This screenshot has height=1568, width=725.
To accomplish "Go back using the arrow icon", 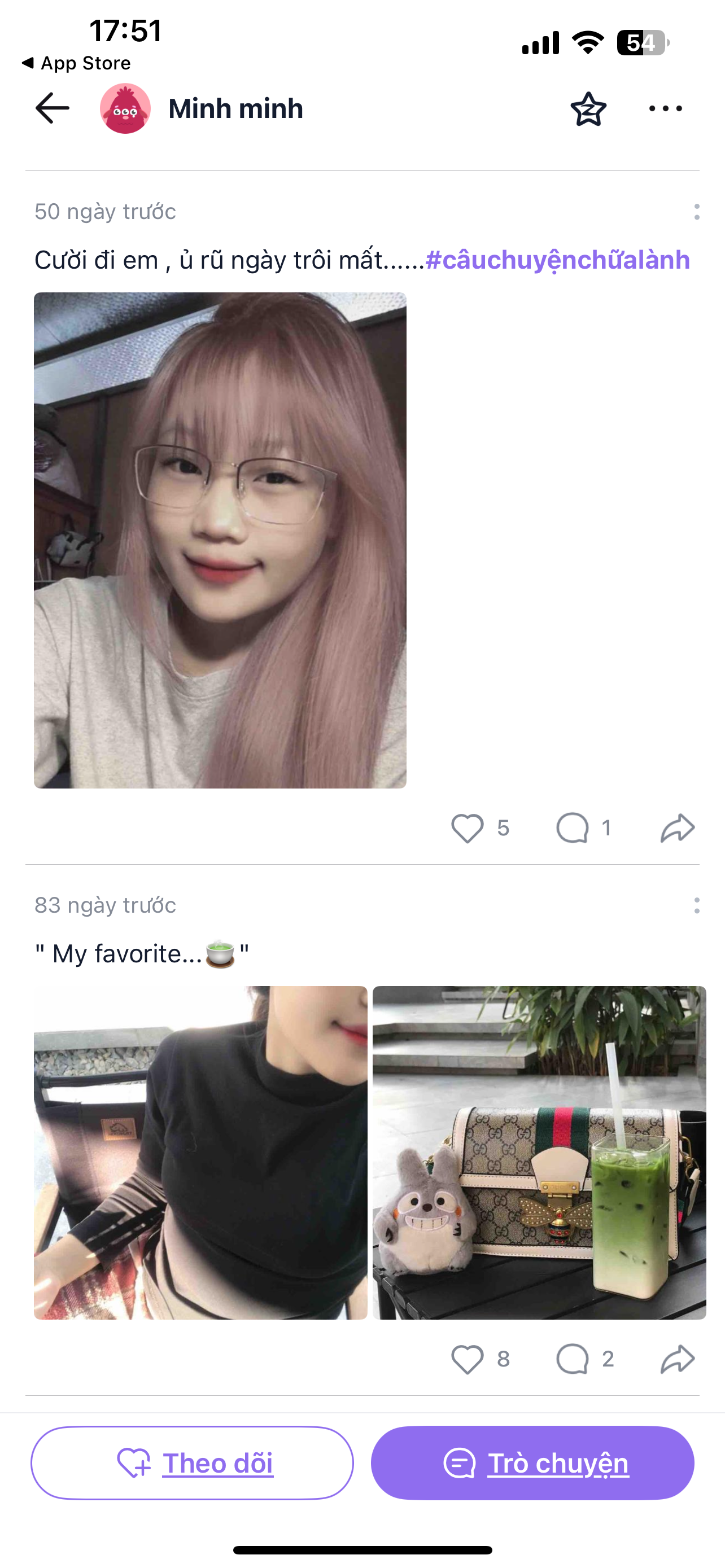I will [53, 108].
